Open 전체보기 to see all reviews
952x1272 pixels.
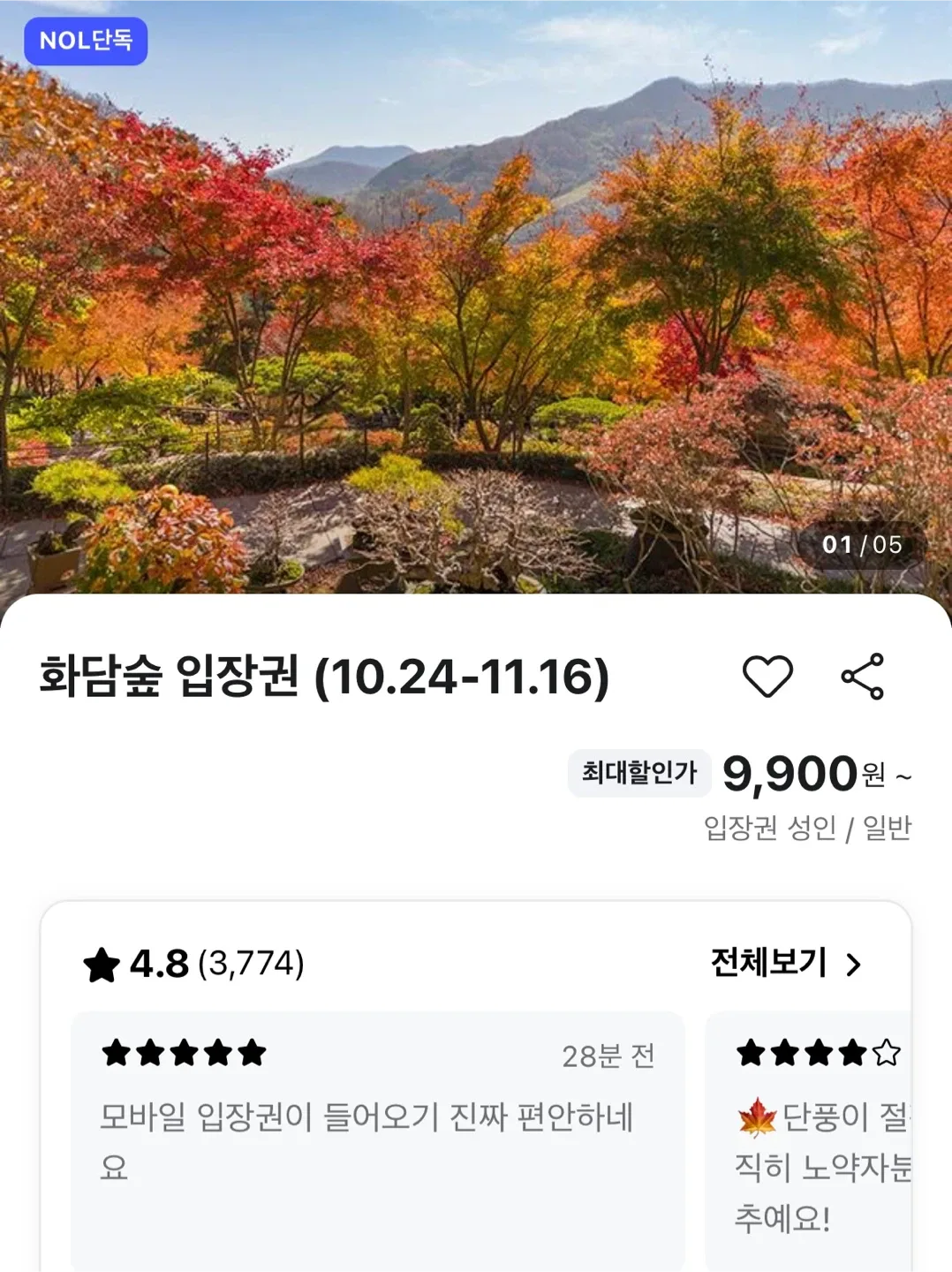[x=785, y=963]
